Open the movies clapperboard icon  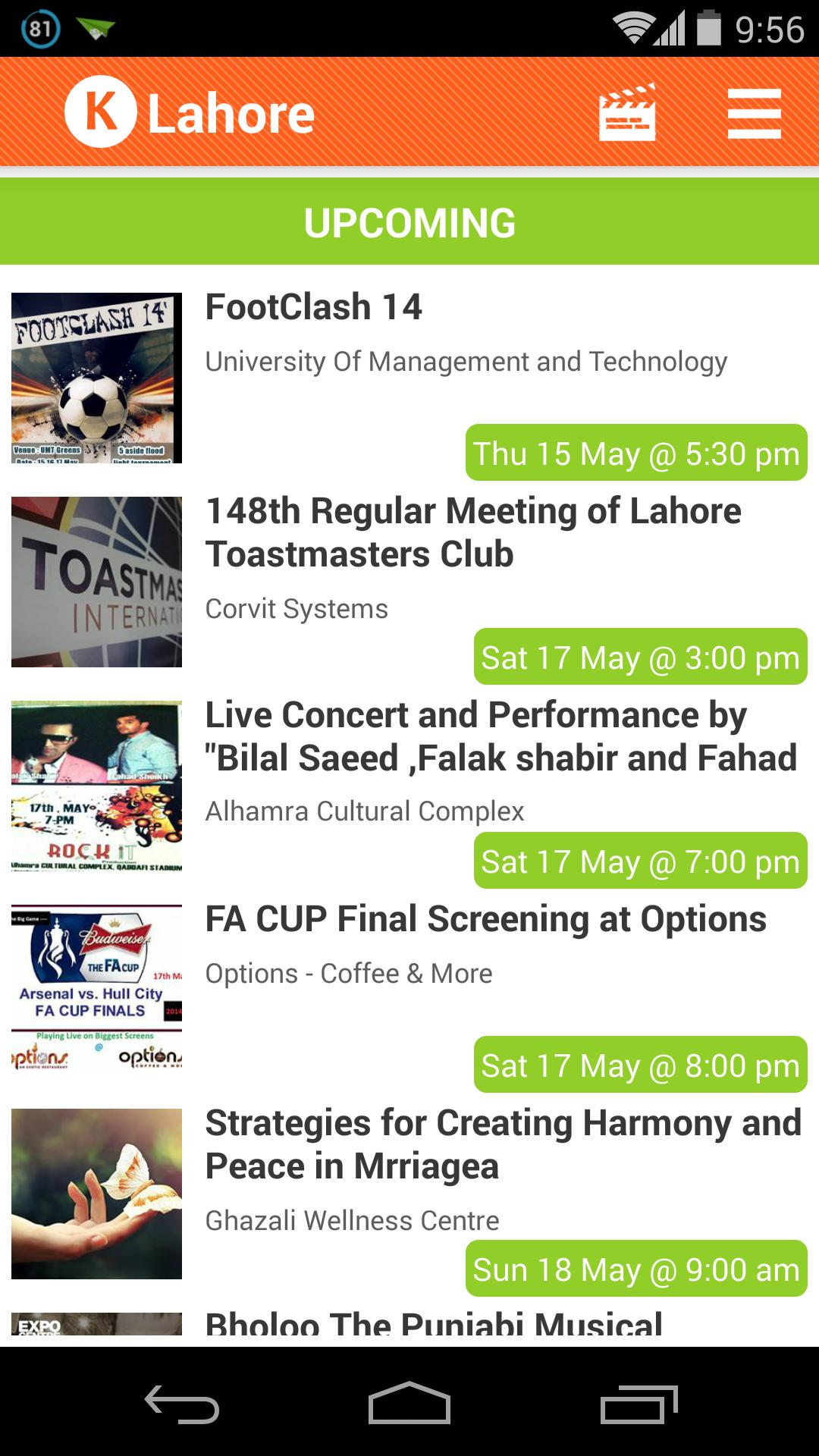tap(627, 113)
